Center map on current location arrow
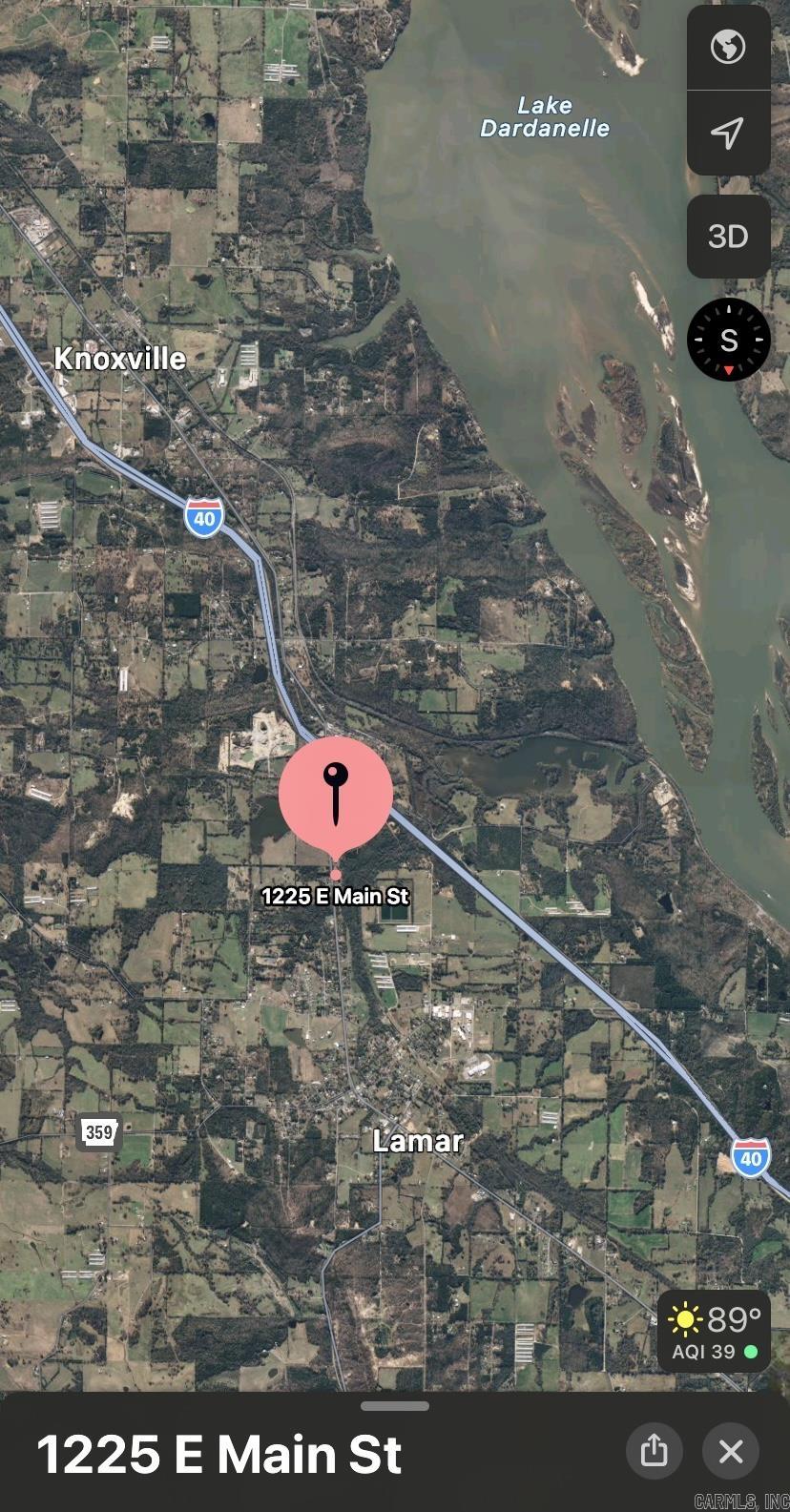The image size is (790, 1512). click(x=728, y=133)
